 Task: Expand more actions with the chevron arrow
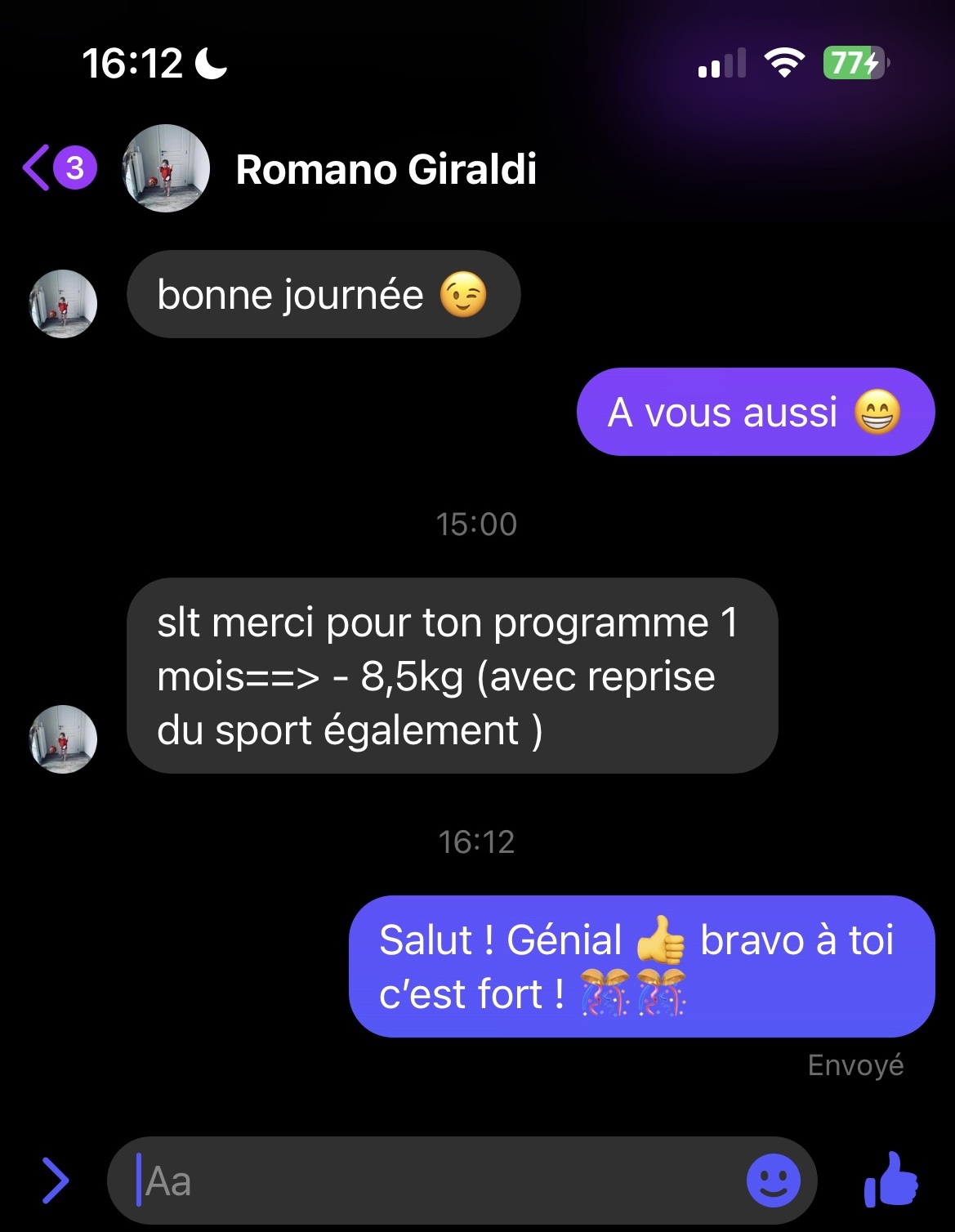tap(56, 1181)
